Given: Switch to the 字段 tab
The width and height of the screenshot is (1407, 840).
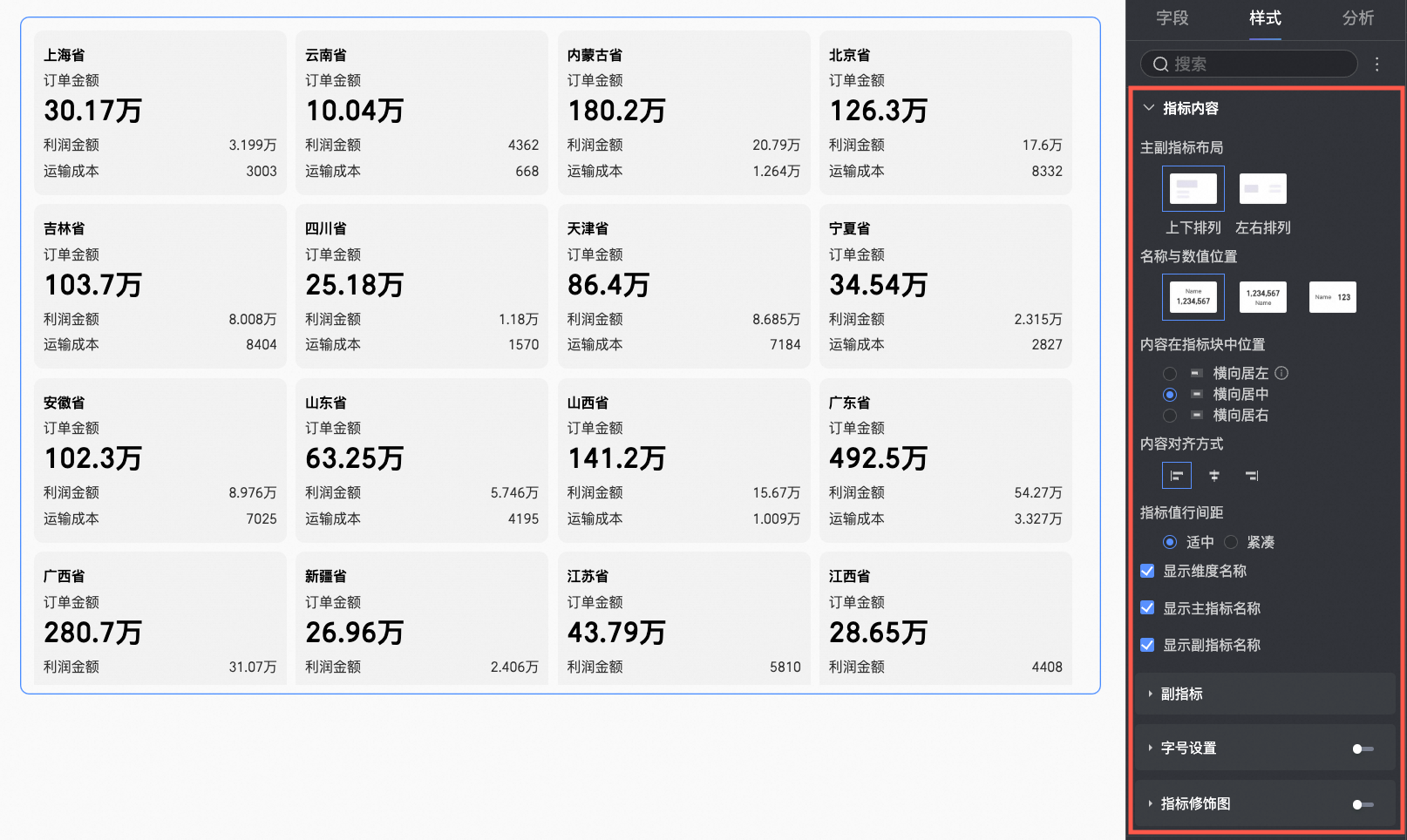Looking at the screenshot, I should tap(1172, 17).
